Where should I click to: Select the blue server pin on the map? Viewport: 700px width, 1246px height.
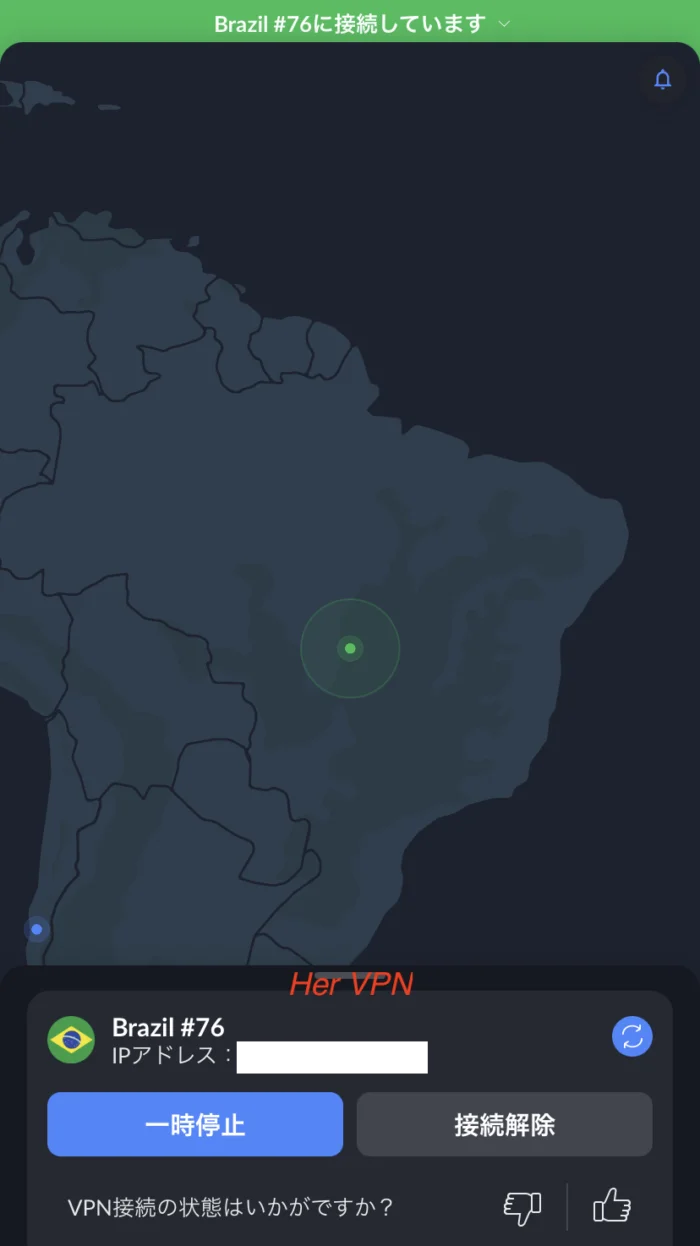click(37, 929)
